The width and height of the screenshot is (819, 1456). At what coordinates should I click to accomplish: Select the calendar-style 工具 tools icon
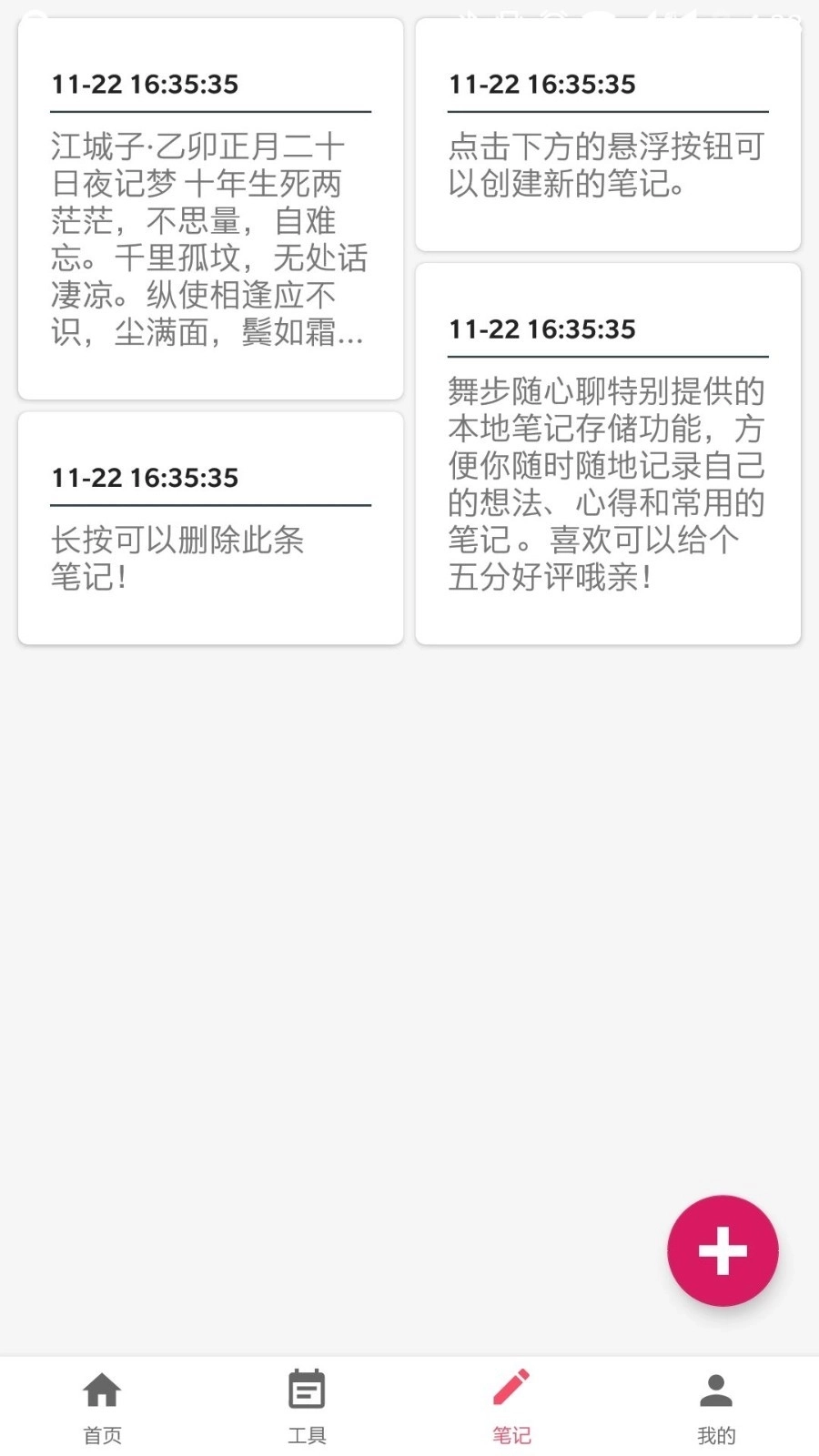point(307,1390)
